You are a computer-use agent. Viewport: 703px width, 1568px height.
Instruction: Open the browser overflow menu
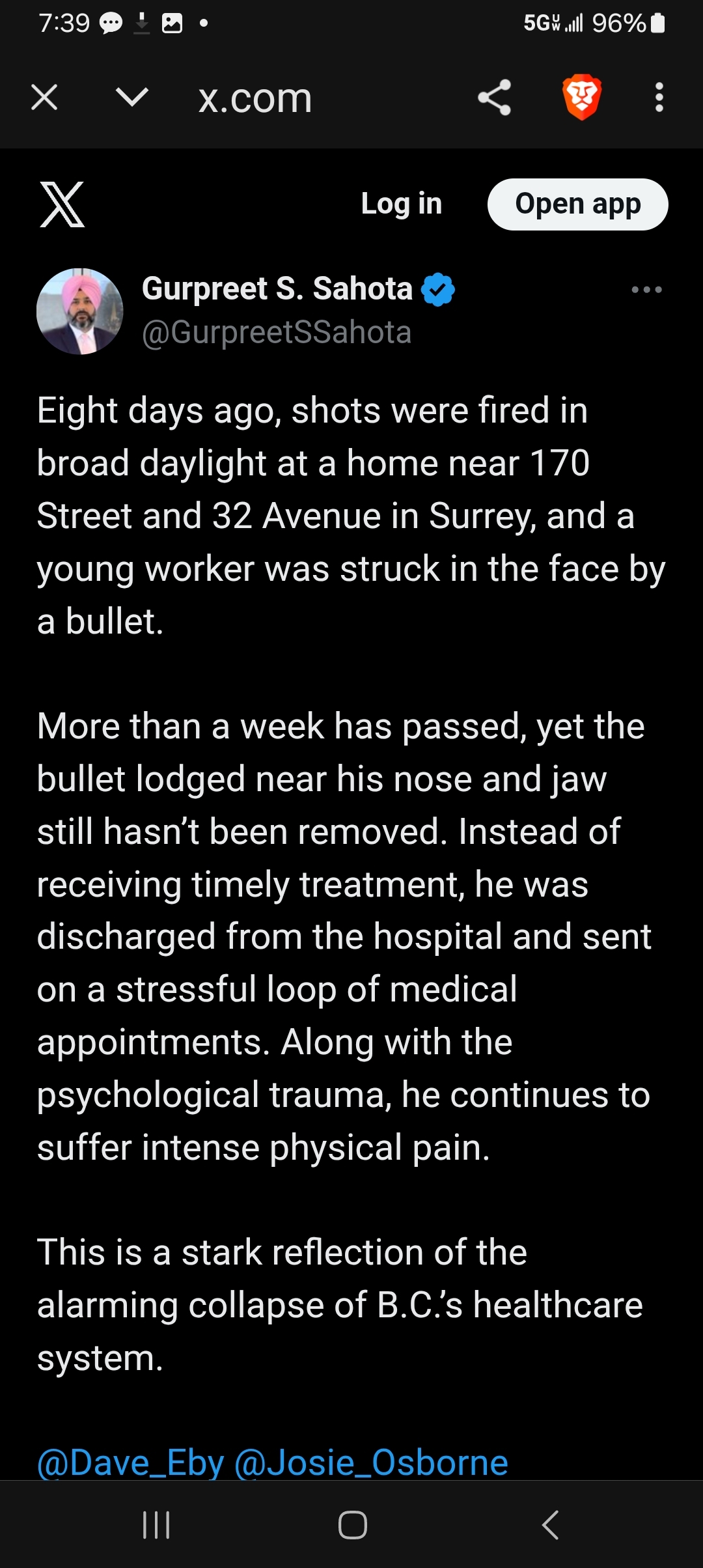tap(659, 98)
